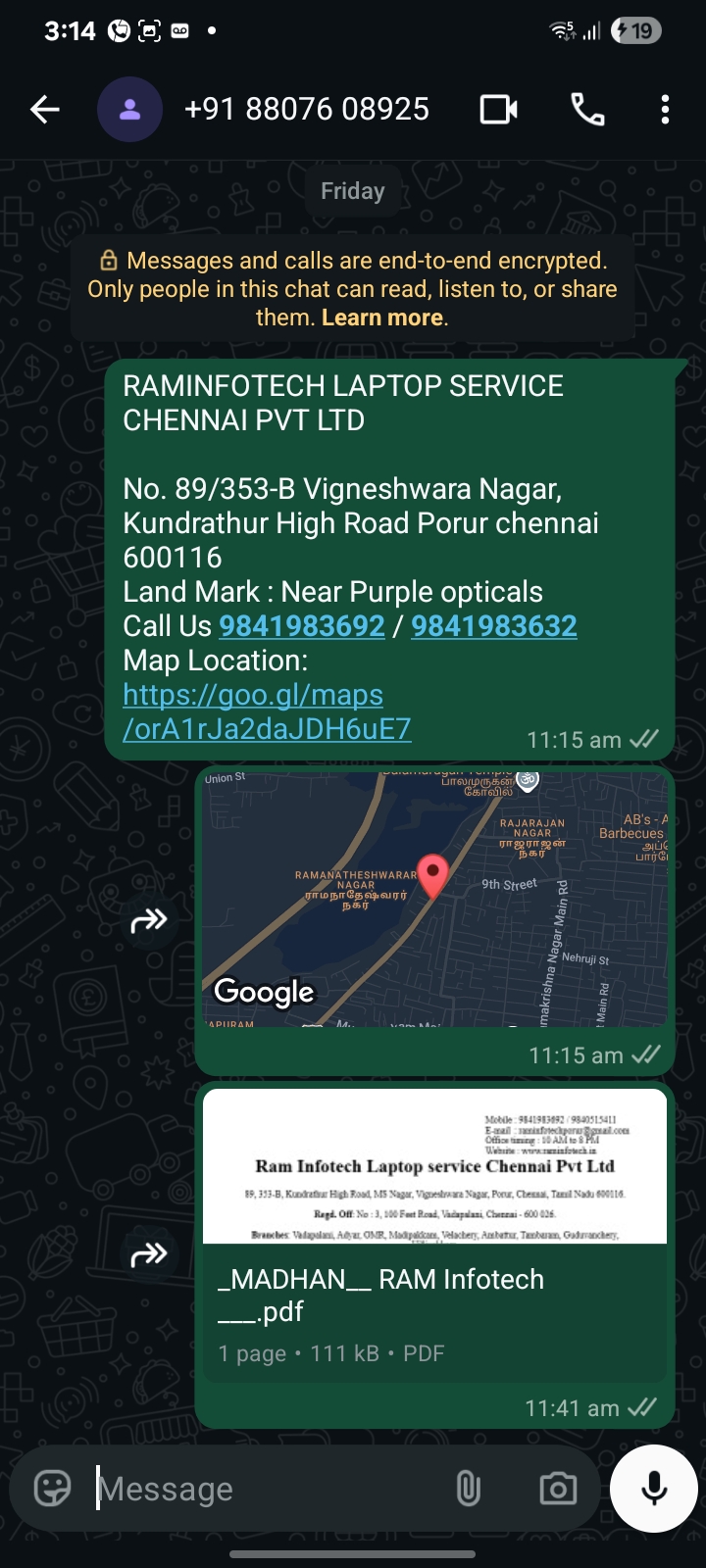Viewport: 706px width, 1568px height.
Task: Open the emoji picker
Action: [x=53, y=1489]
